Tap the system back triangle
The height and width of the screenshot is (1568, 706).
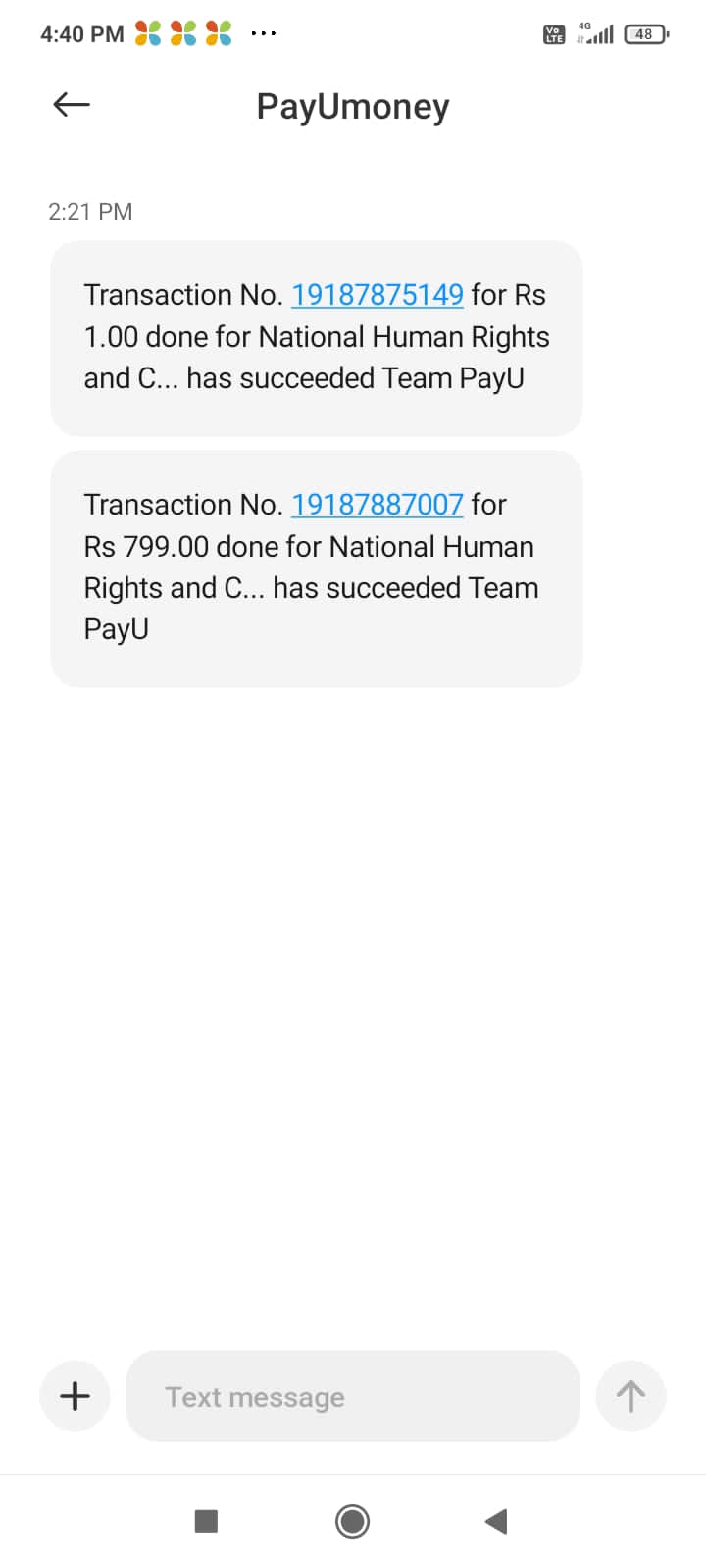(x=496, y=1521)
